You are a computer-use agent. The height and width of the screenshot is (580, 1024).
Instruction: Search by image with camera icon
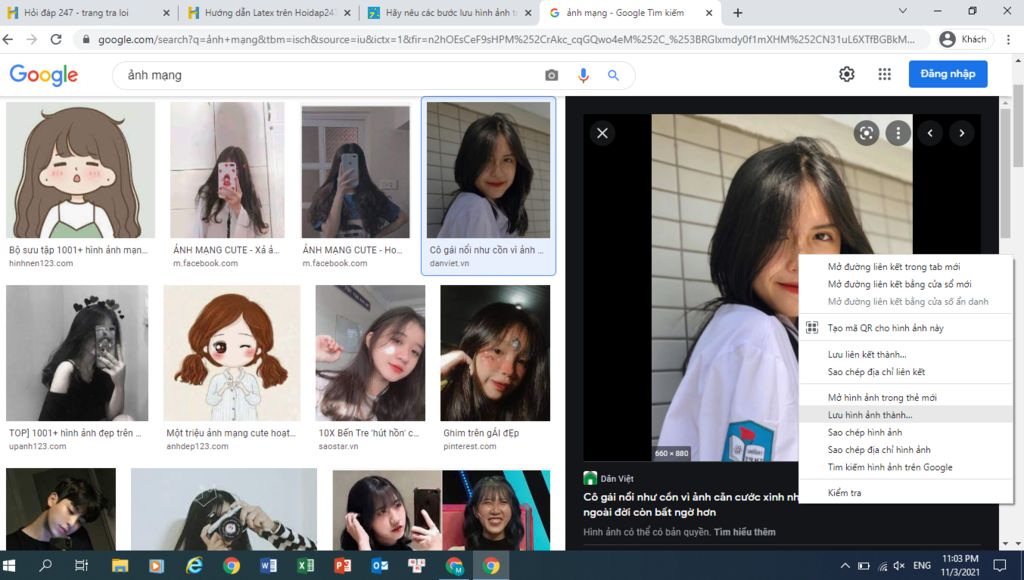(551, 75)
